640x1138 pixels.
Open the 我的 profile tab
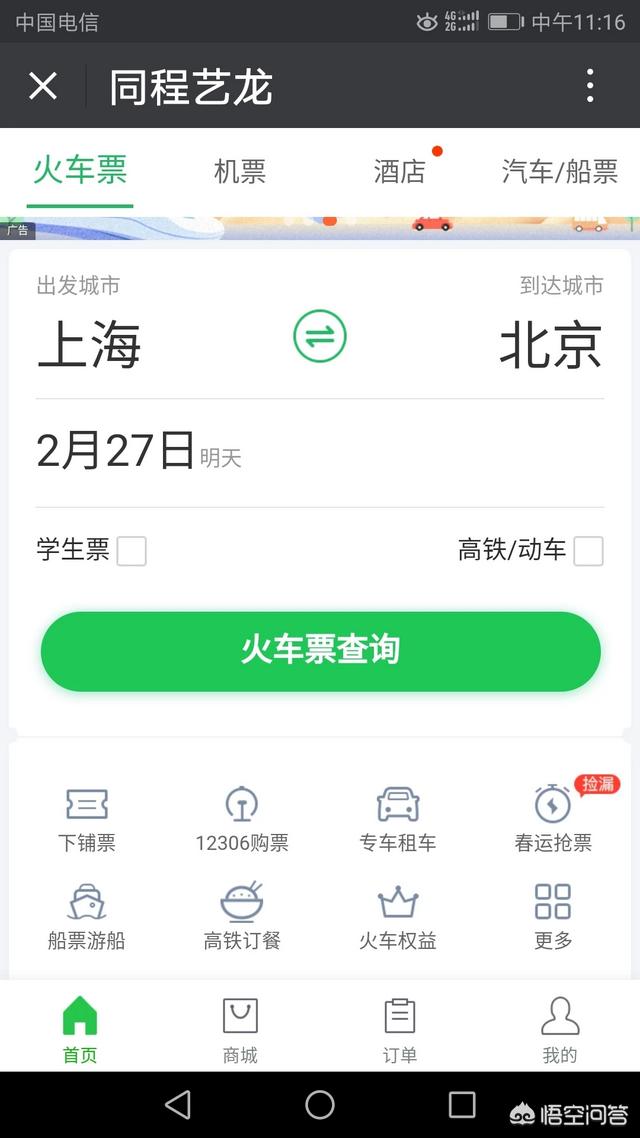(560, 1029)
